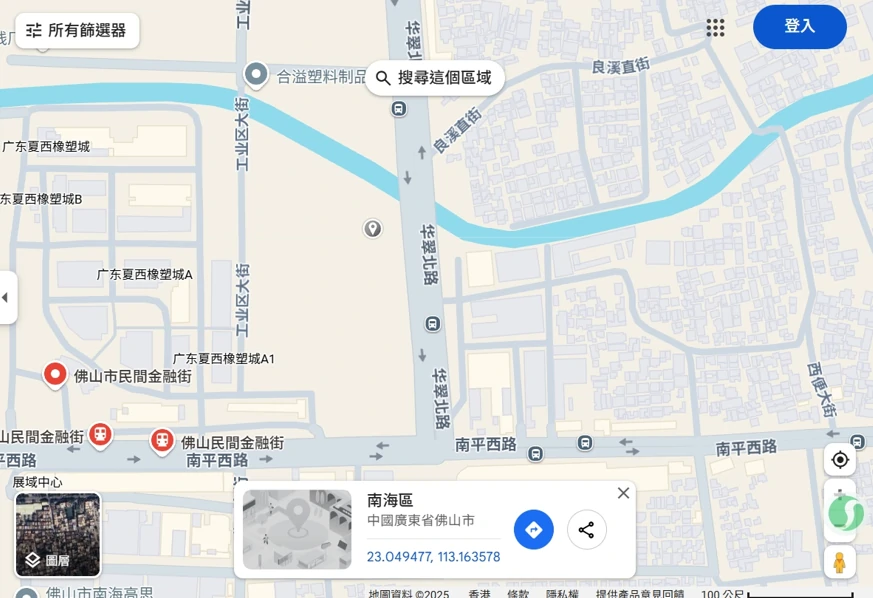Open the all filters chip
Image resolution: width=873 pixels, height=598 pixels.
tap(77, 30)
